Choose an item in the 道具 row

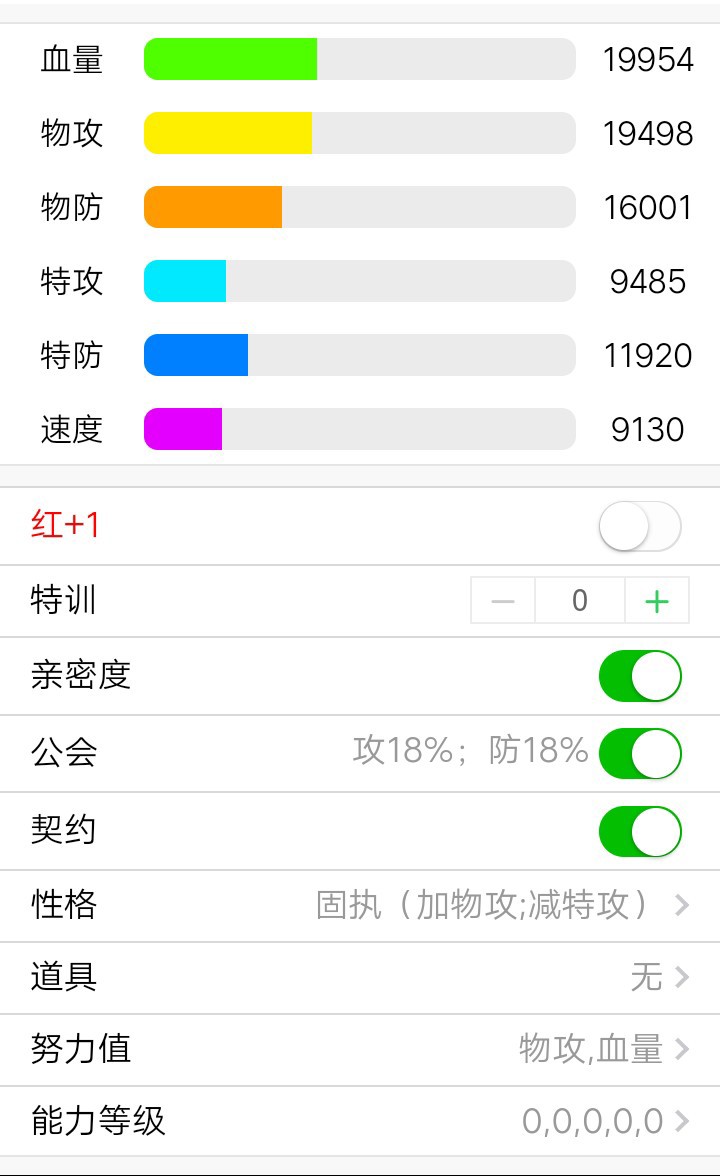[x=360, y=977]
